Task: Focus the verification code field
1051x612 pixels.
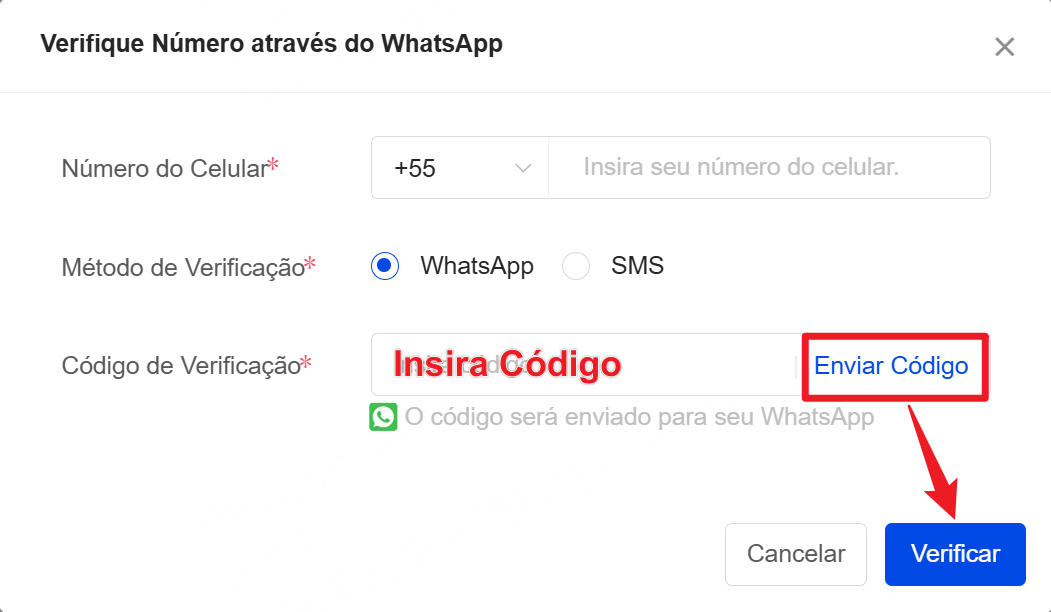Action: coord(580,365)
